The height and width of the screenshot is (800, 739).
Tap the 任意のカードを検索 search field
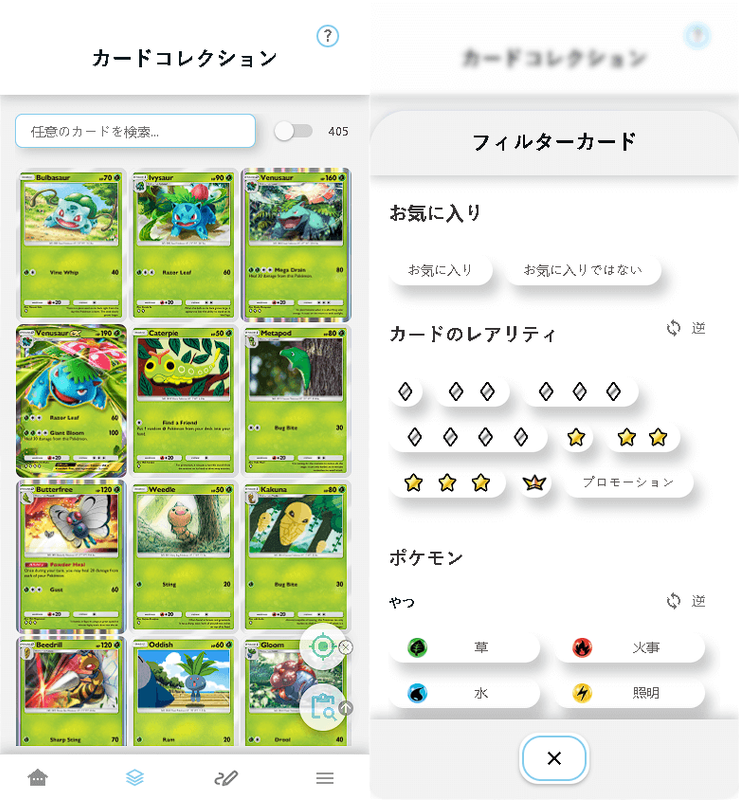[x=135, y=131]
